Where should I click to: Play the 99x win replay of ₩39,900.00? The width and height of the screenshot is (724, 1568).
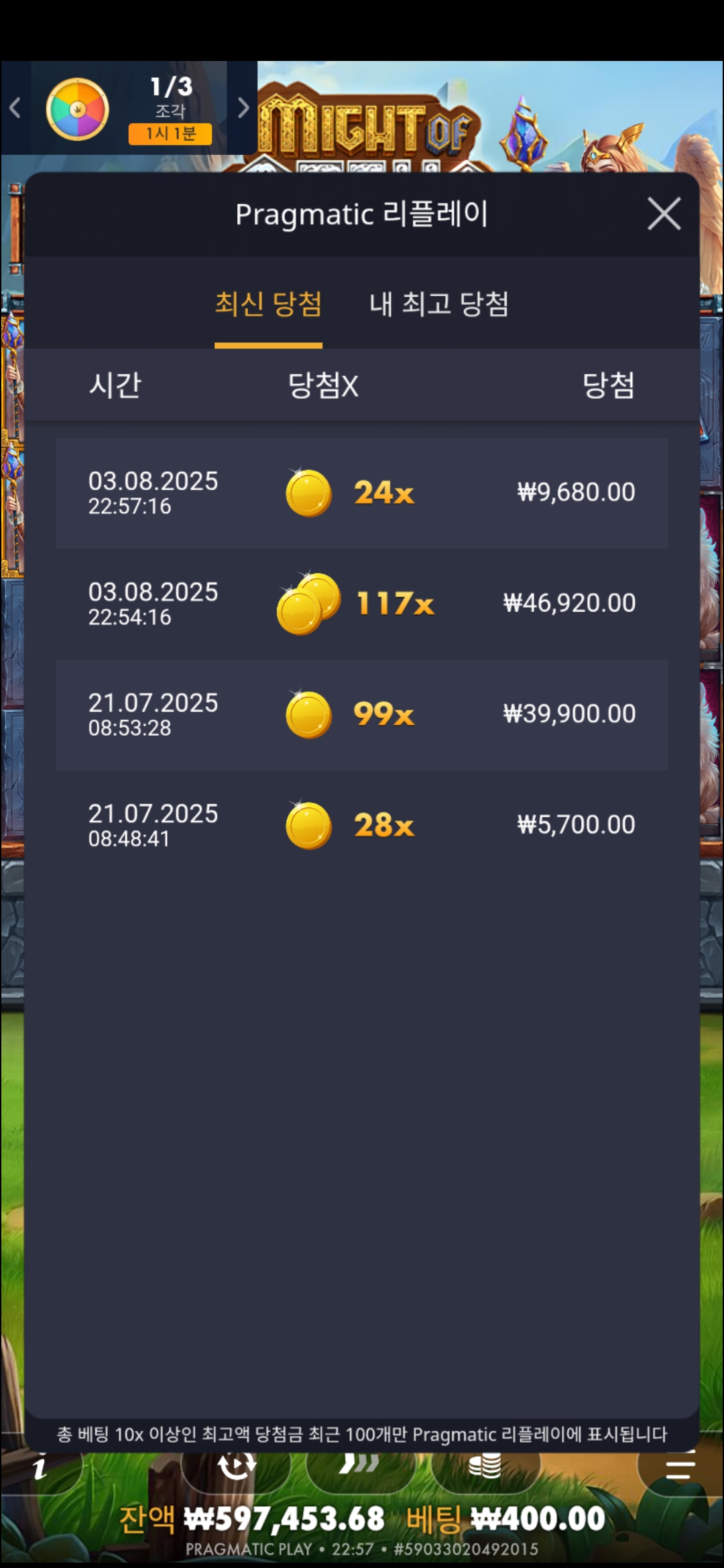pos(362,714)
